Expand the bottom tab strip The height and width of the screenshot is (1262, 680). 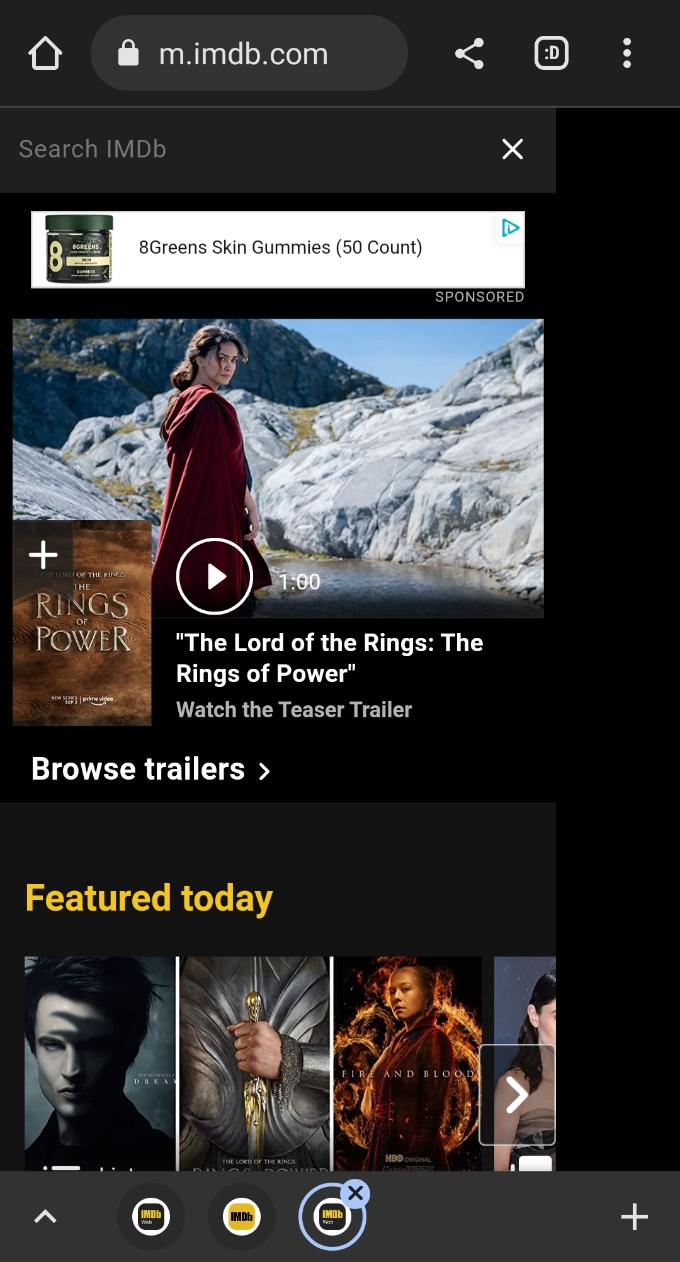point(45,1217)
